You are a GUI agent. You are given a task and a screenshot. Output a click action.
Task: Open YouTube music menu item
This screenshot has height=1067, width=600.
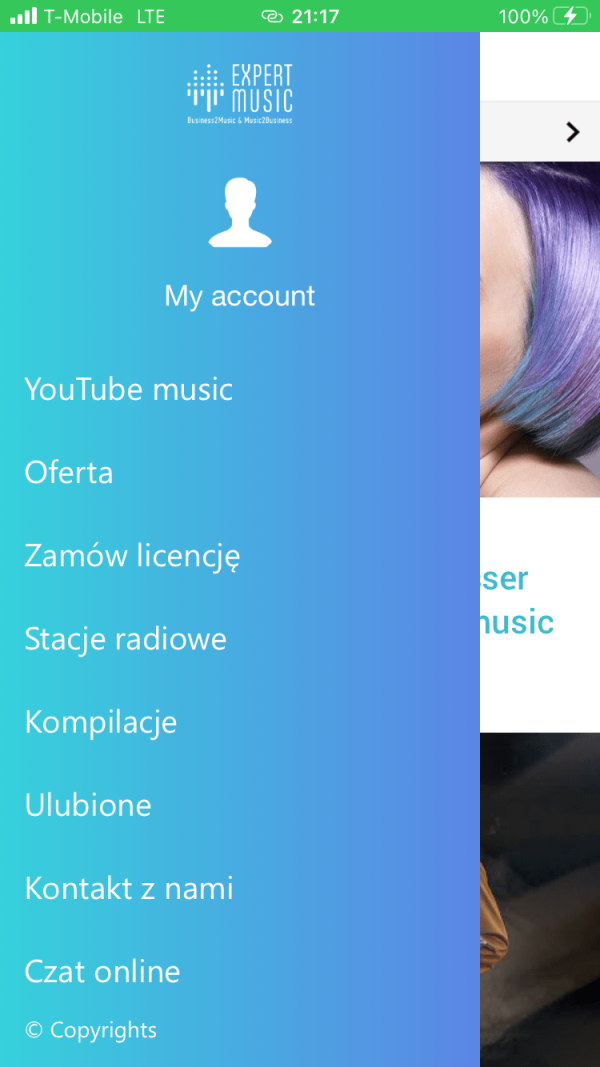[x=129, y=389]
